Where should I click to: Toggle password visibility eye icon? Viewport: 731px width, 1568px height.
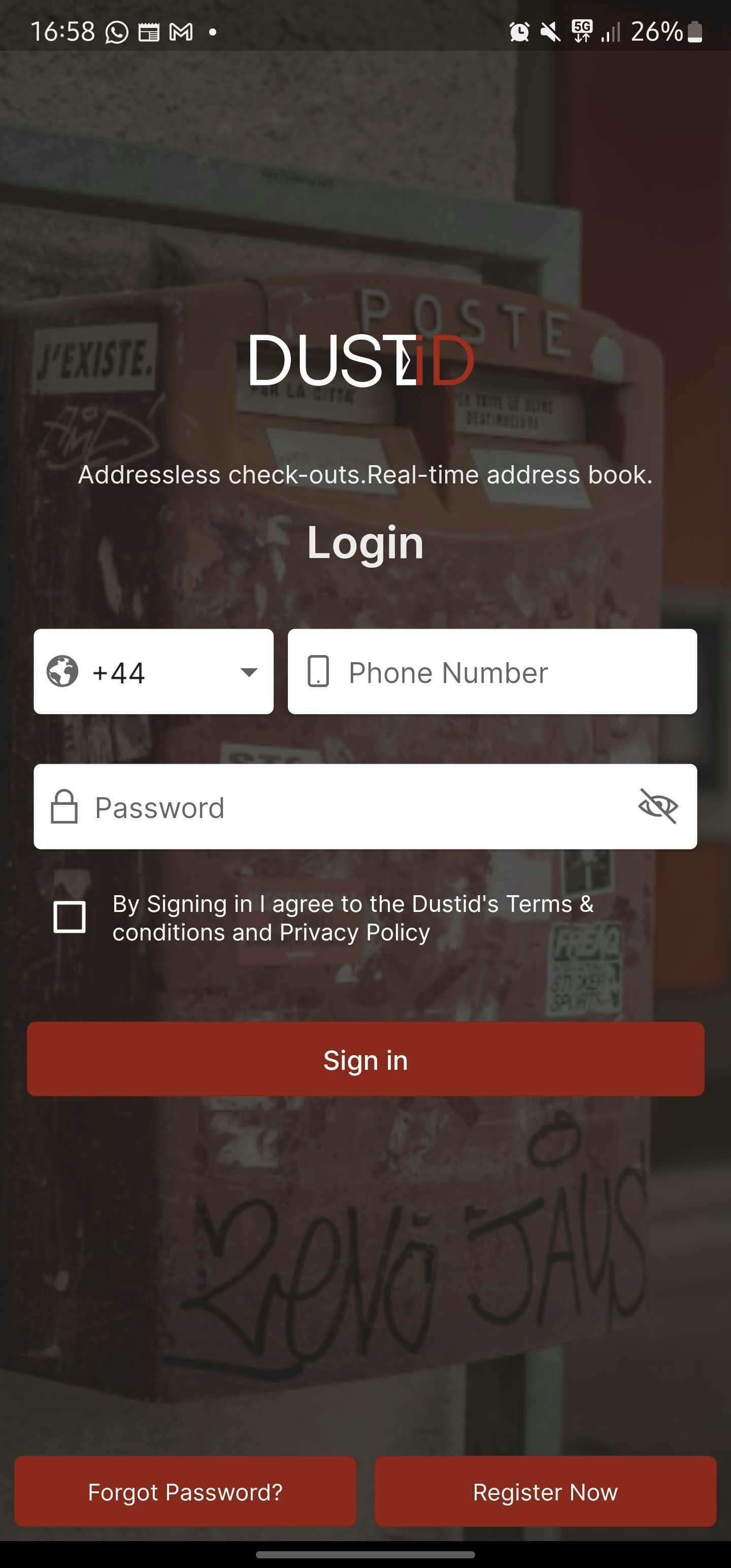pos(657,806)
